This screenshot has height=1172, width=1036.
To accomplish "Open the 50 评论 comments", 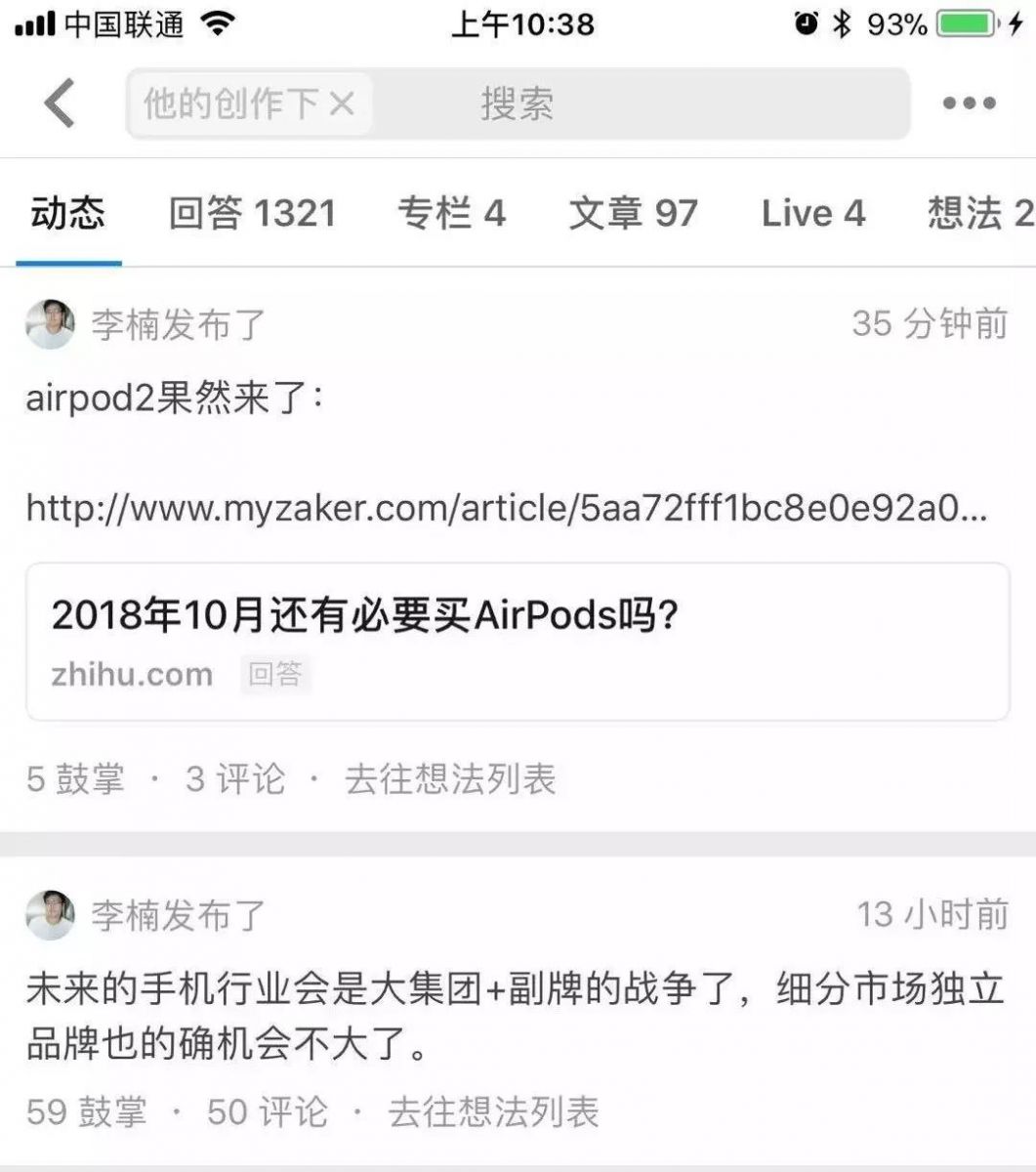I will coord(268,1111).
